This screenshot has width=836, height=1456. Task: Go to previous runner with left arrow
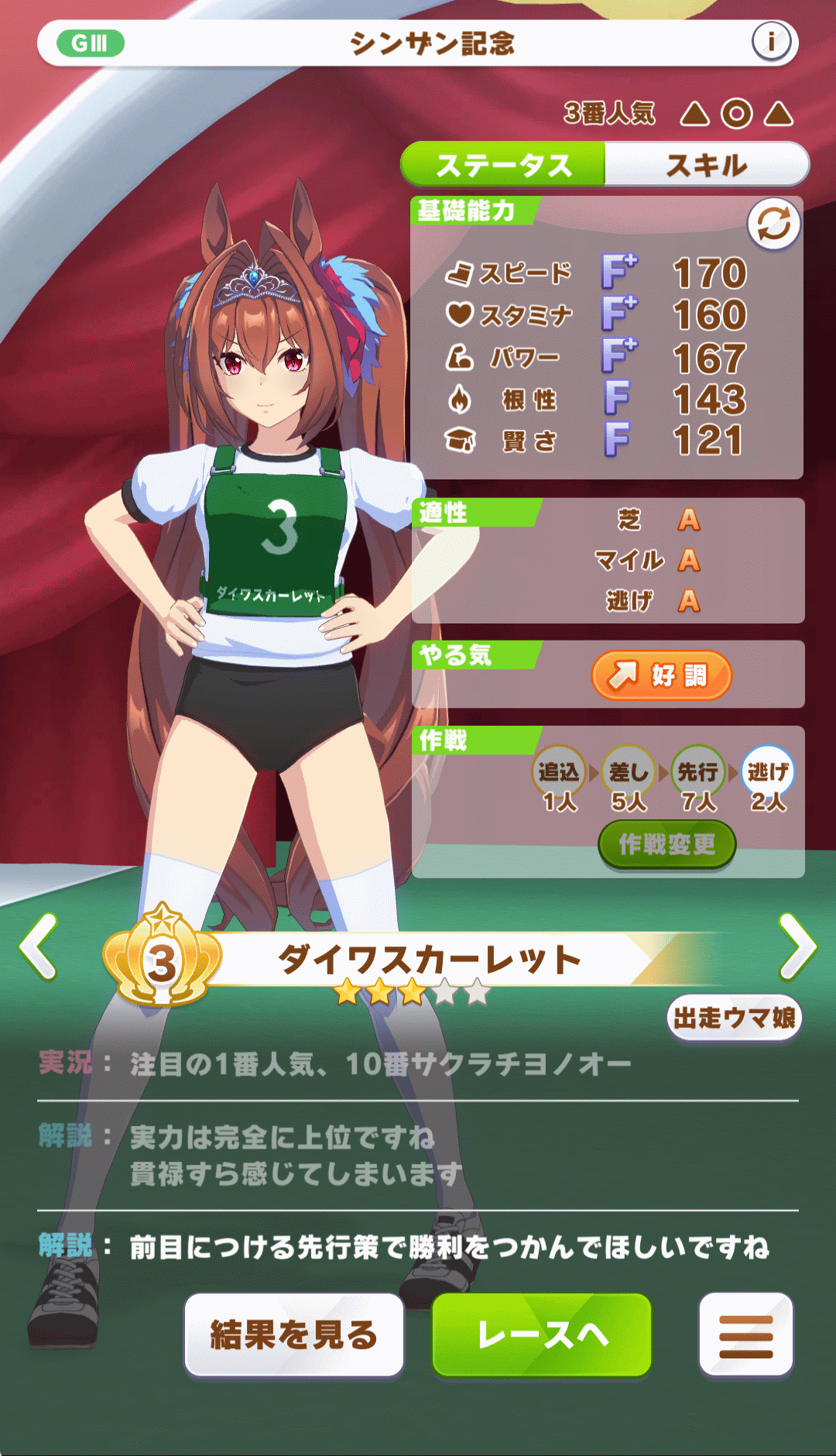point(39,946)
